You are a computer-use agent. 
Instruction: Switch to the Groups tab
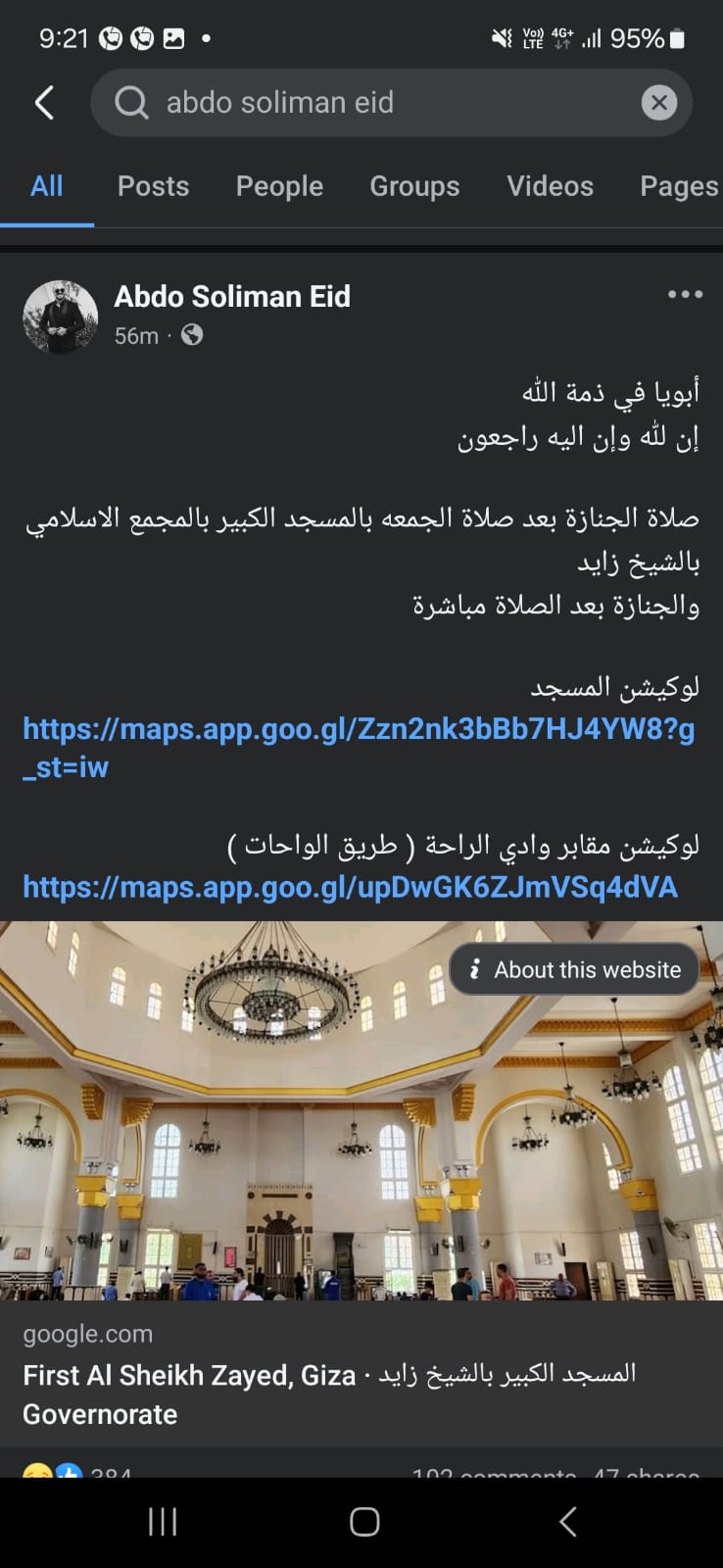tap(414, 186)
